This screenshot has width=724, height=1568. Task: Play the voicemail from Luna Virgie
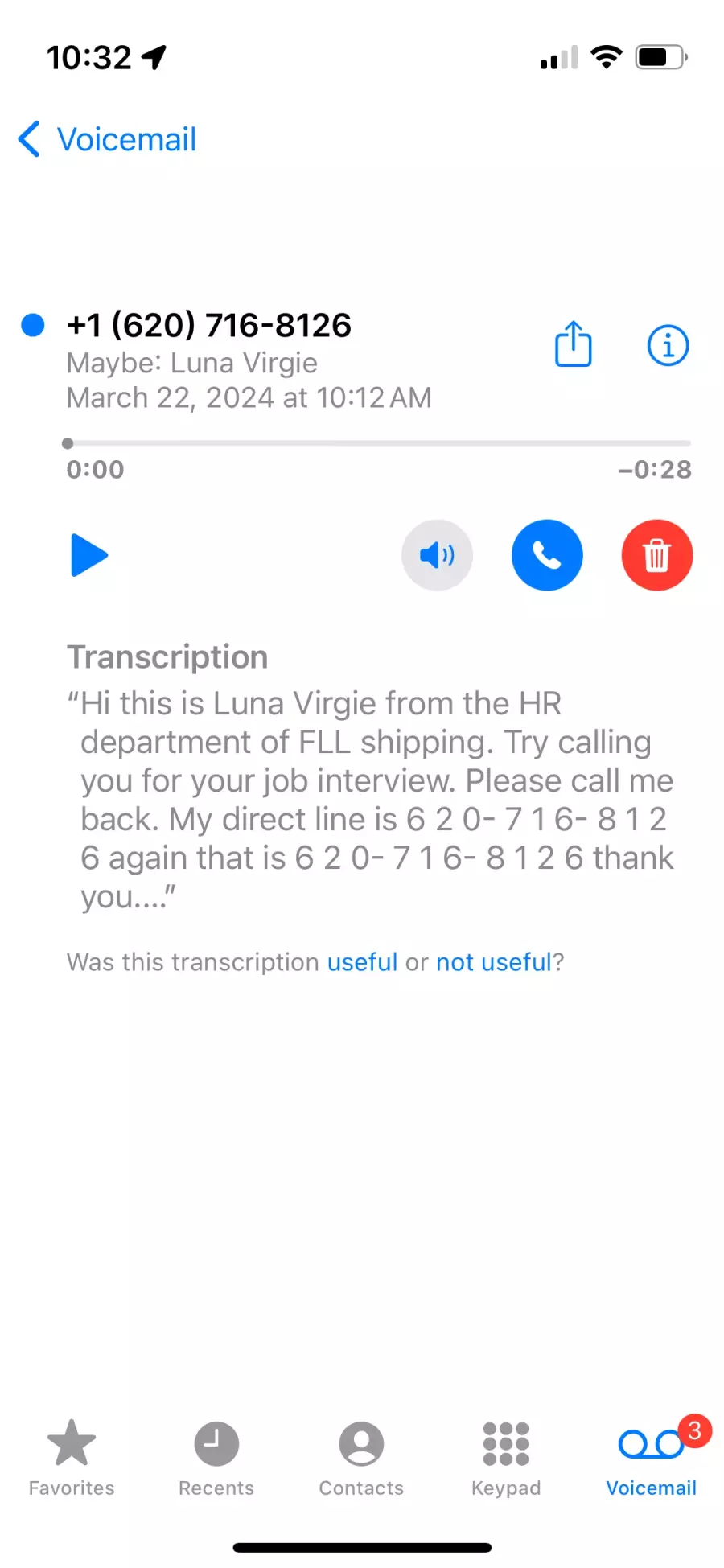[88, 555]
